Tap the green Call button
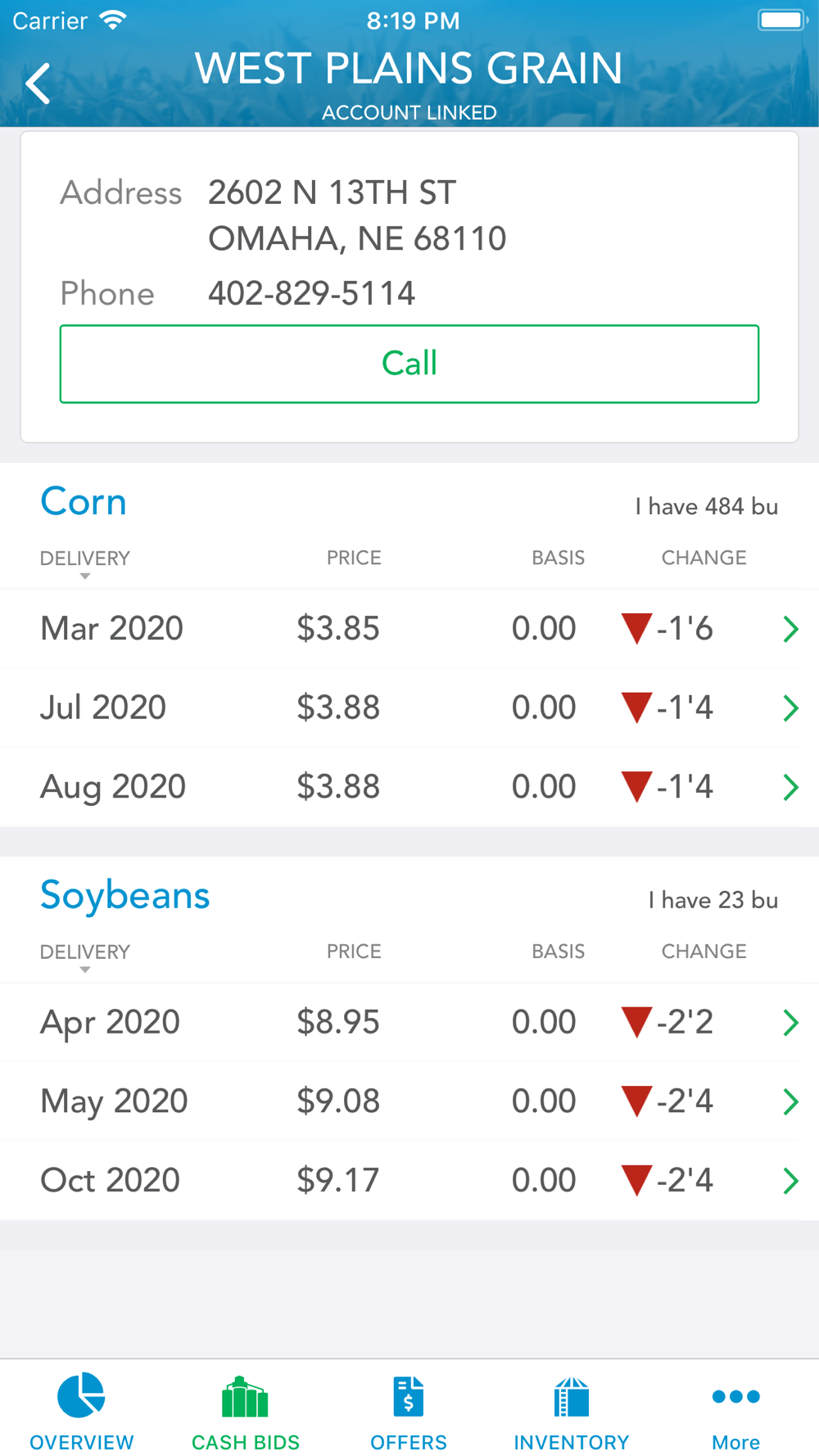 coord(409,364)
